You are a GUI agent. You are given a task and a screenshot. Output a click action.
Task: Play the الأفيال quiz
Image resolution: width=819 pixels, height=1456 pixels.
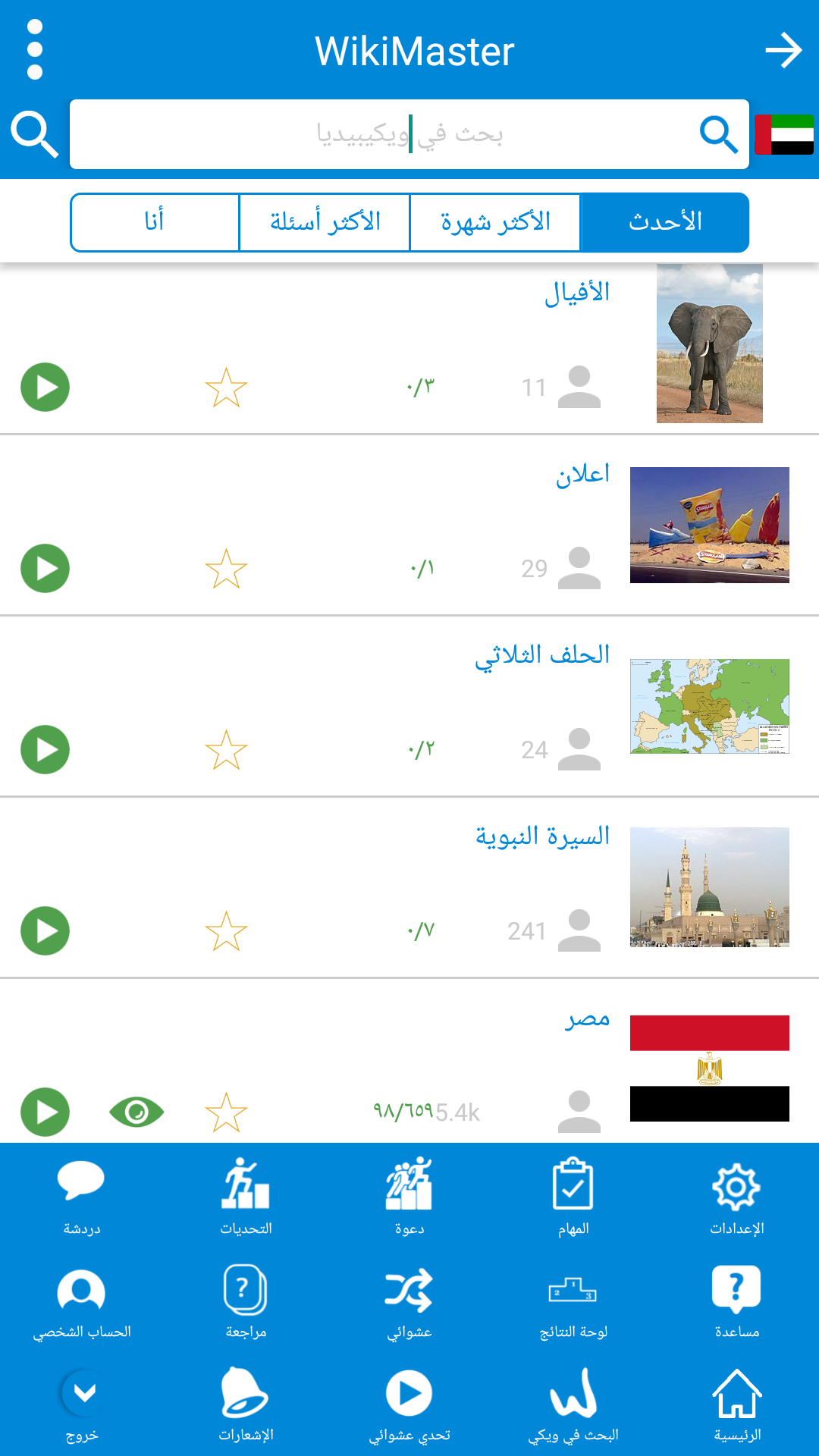click(45, 388)
